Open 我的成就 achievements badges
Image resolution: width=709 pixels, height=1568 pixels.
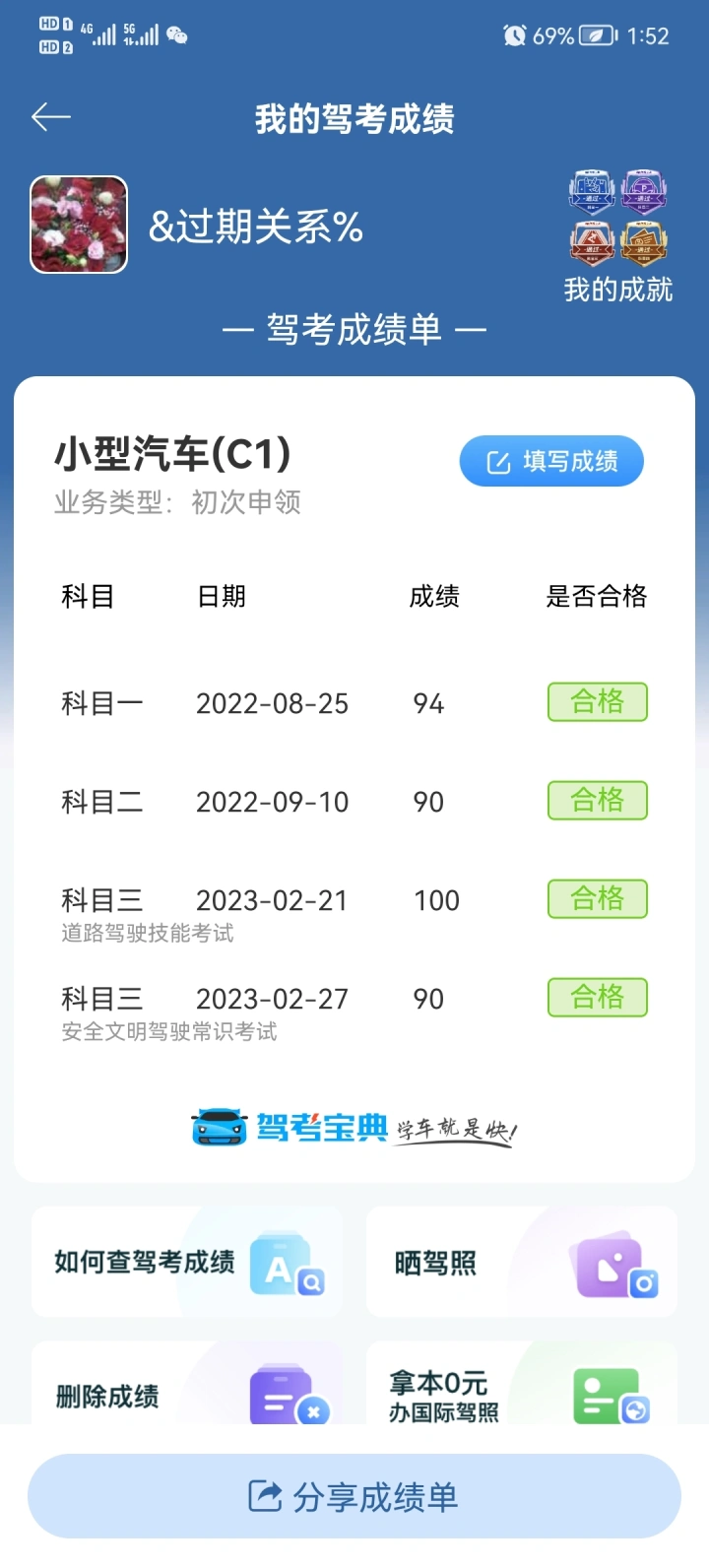coord(618,237)
